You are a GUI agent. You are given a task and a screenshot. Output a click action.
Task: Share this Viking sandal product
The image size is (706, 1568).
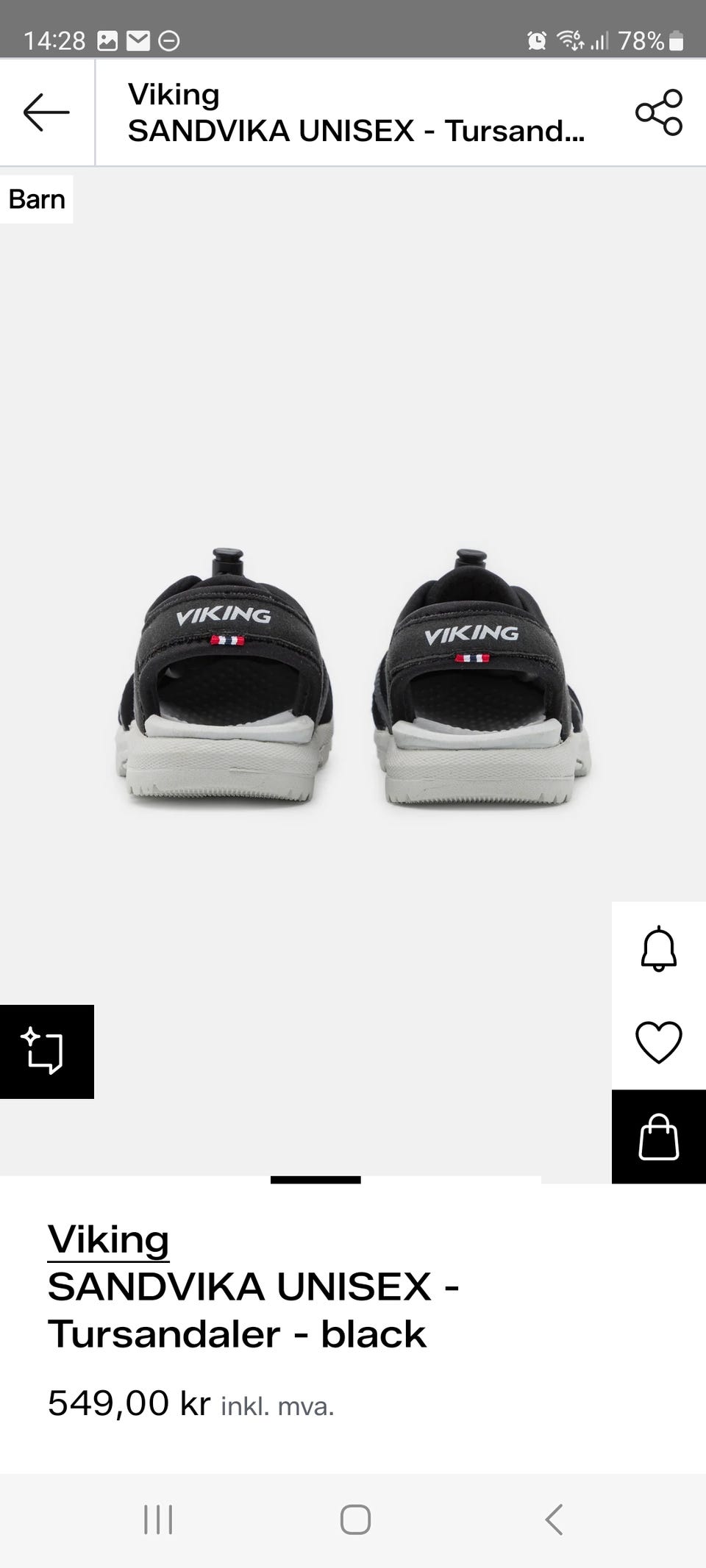tap(659, 112)
